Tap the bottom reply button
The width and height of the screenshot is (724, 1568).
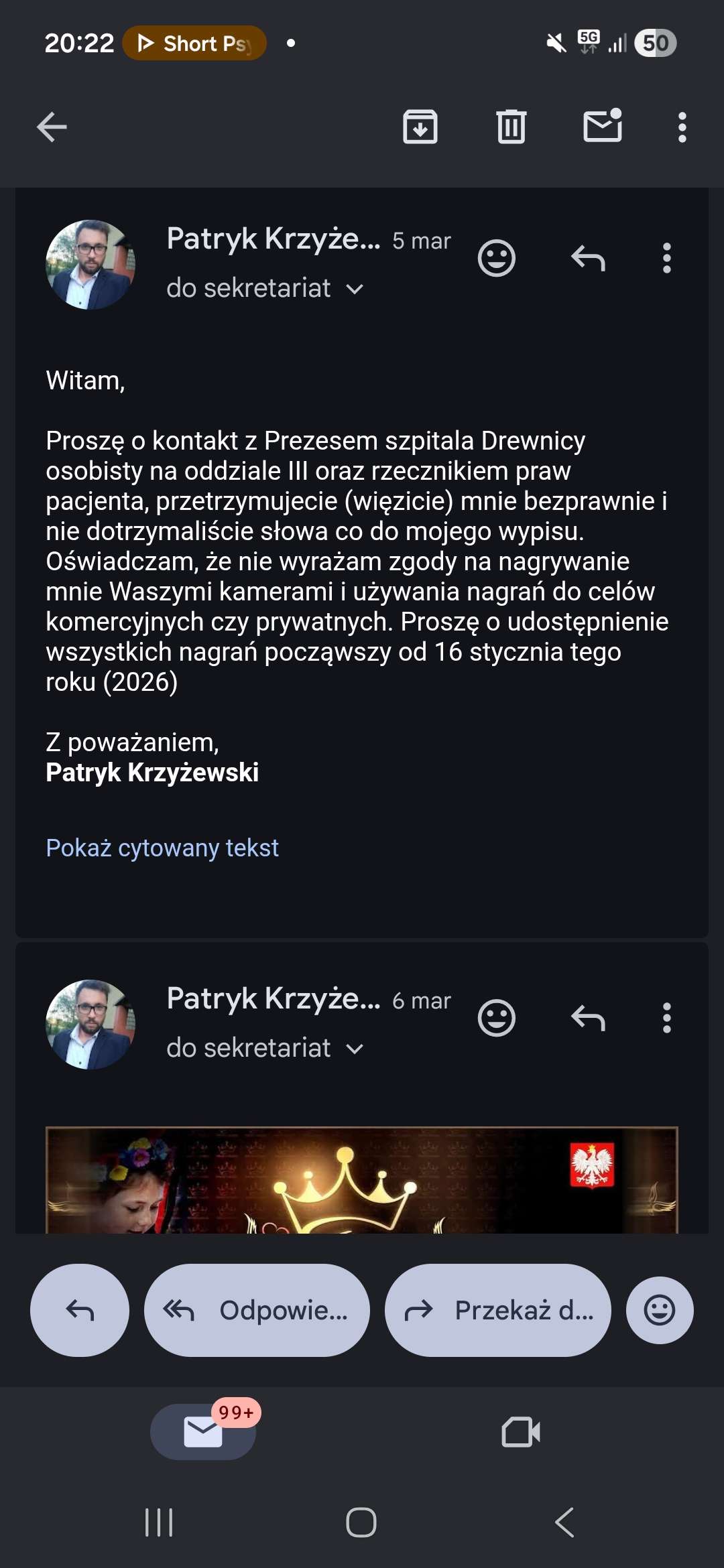click(80, 1310)
